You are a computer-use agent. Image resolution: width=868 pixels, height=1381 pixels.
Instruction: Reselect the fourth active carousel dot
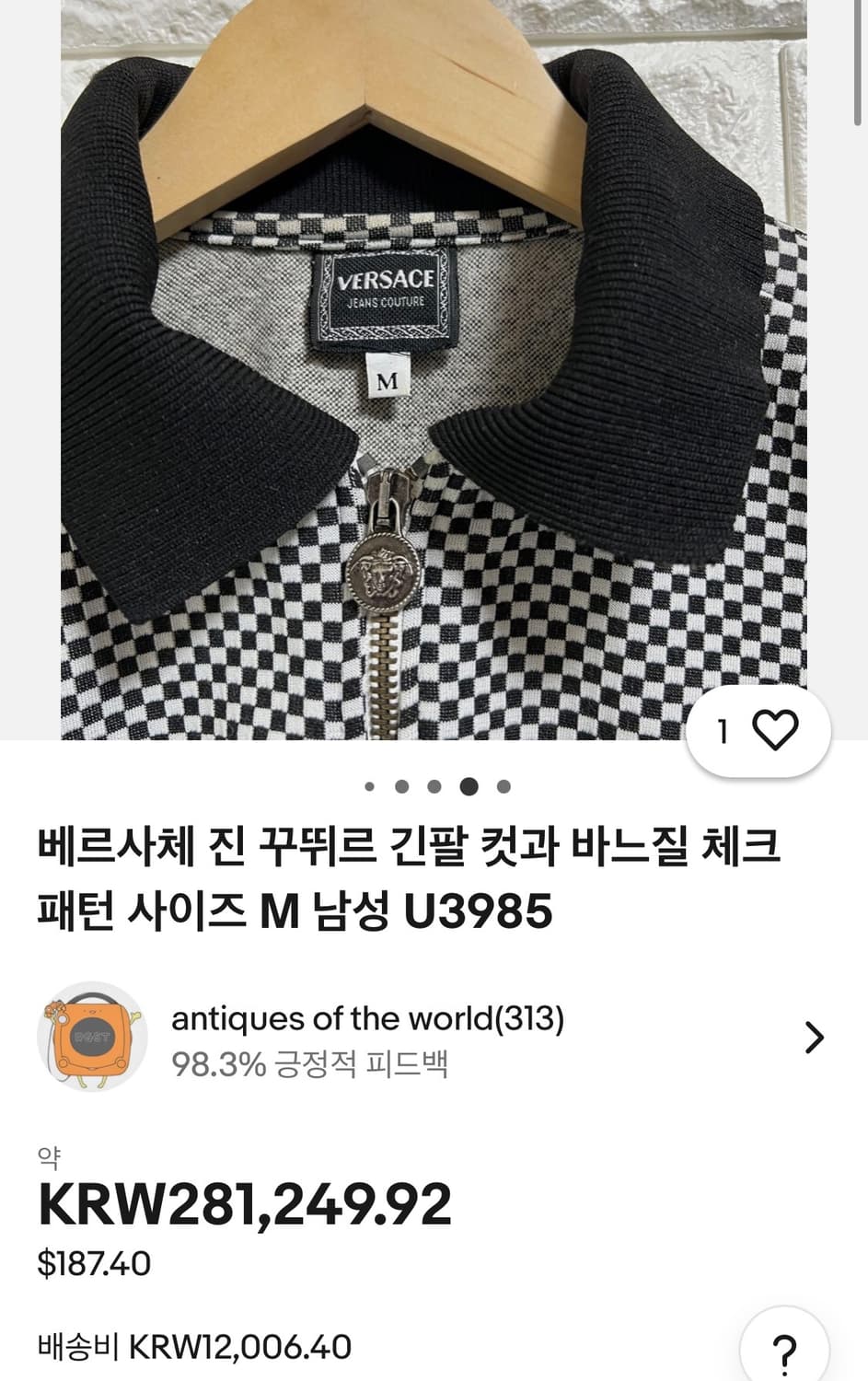[469, 786]
